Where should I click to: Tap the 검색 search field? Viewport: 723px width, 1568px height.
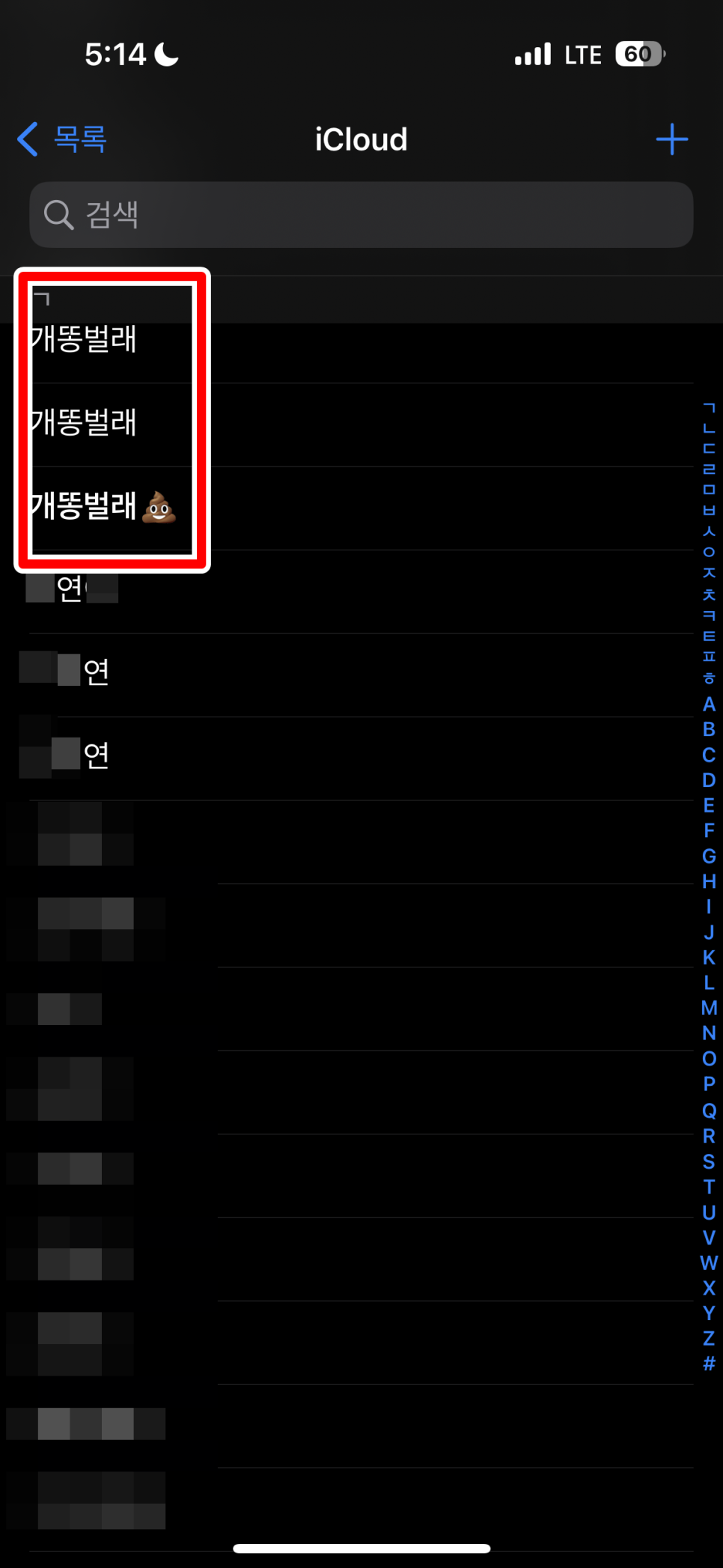[x=361, y=215]
